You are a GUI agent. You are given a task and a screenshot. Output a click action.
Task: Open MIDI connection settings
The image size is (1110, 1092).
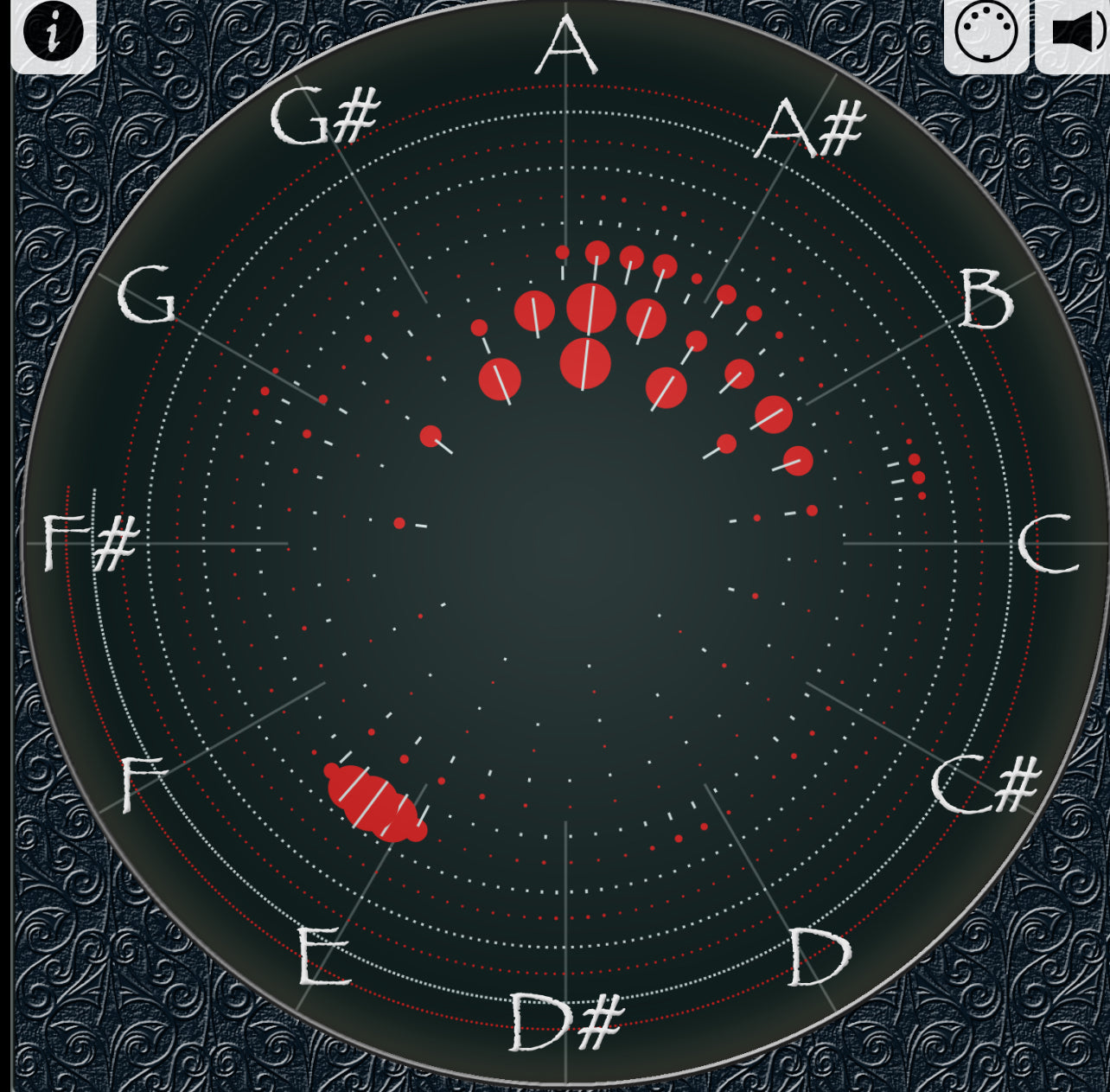point(986,33)
